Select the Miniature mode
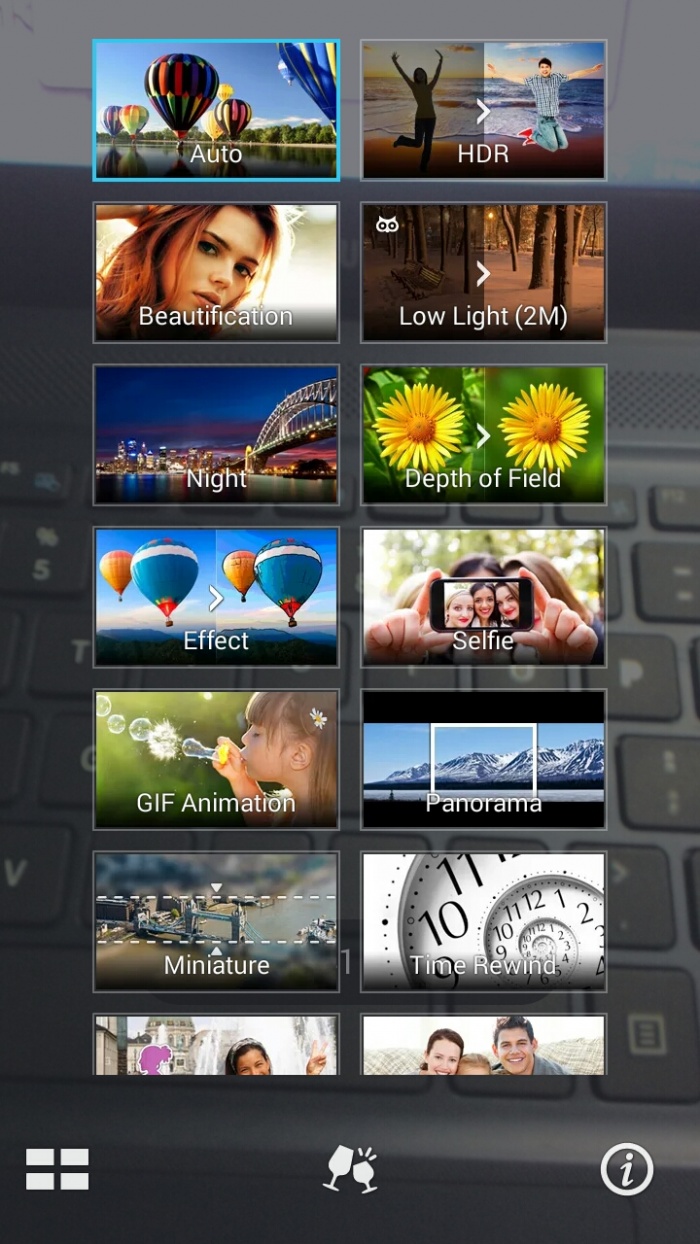Image resolution: width=700 pixels, height=1244 pixels. pos(216,921)
